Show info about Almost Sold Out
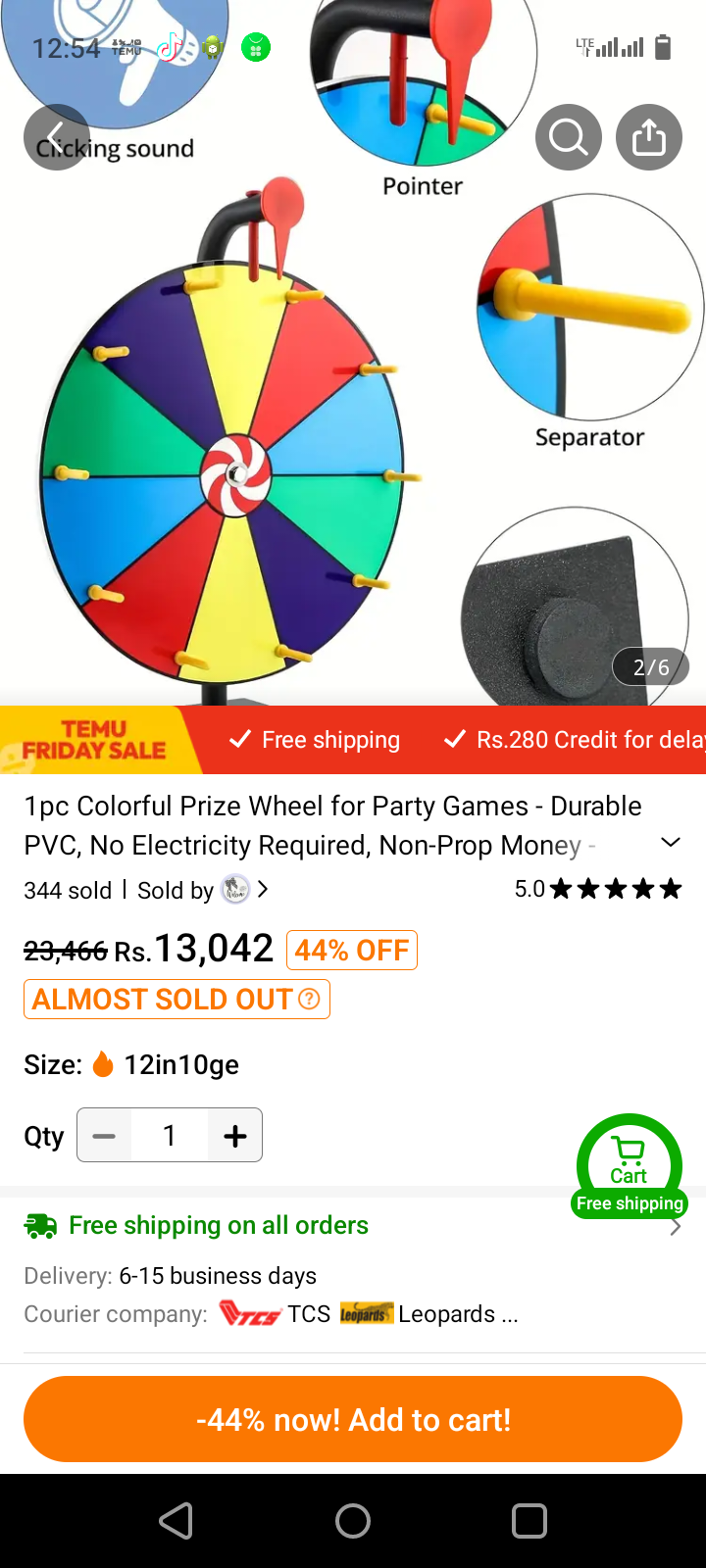The height and width of the screenshot is (1568, 706). (x=309, y=999)
